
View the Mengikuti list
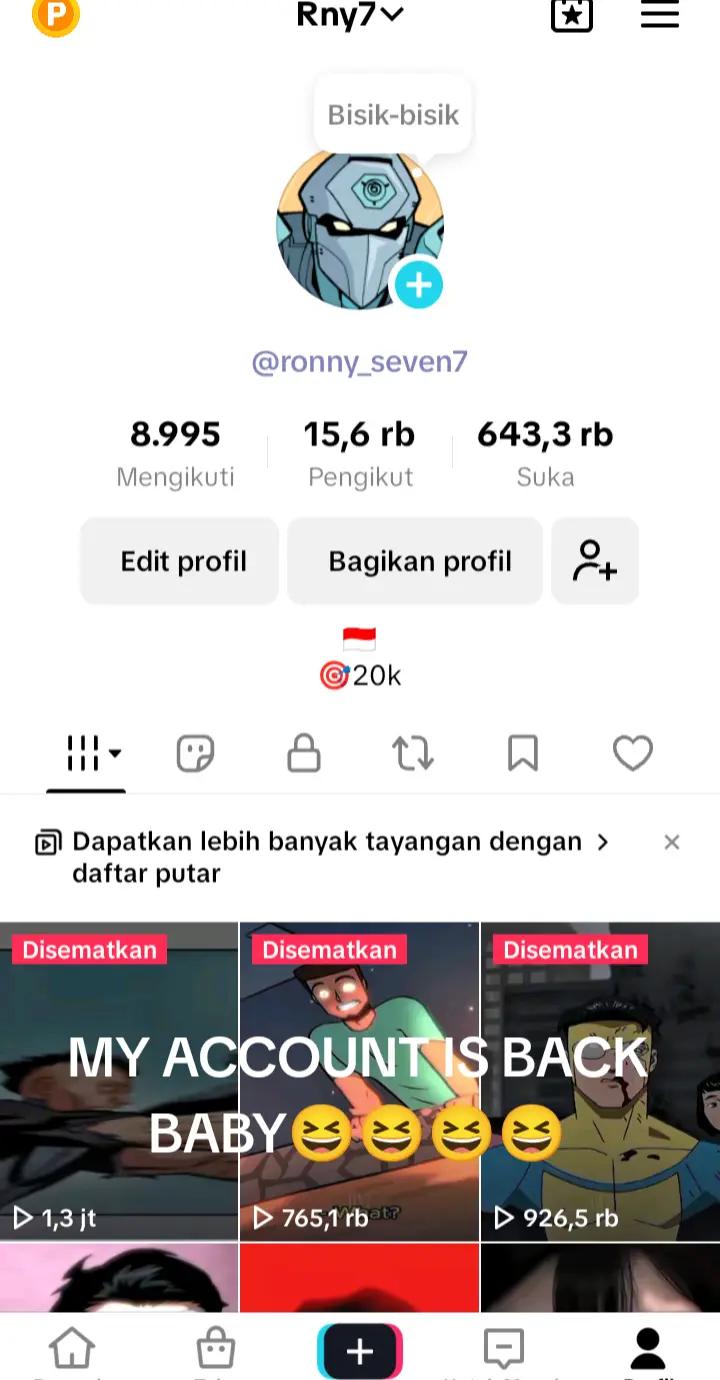pyautogui.click(x=175, y=453)
